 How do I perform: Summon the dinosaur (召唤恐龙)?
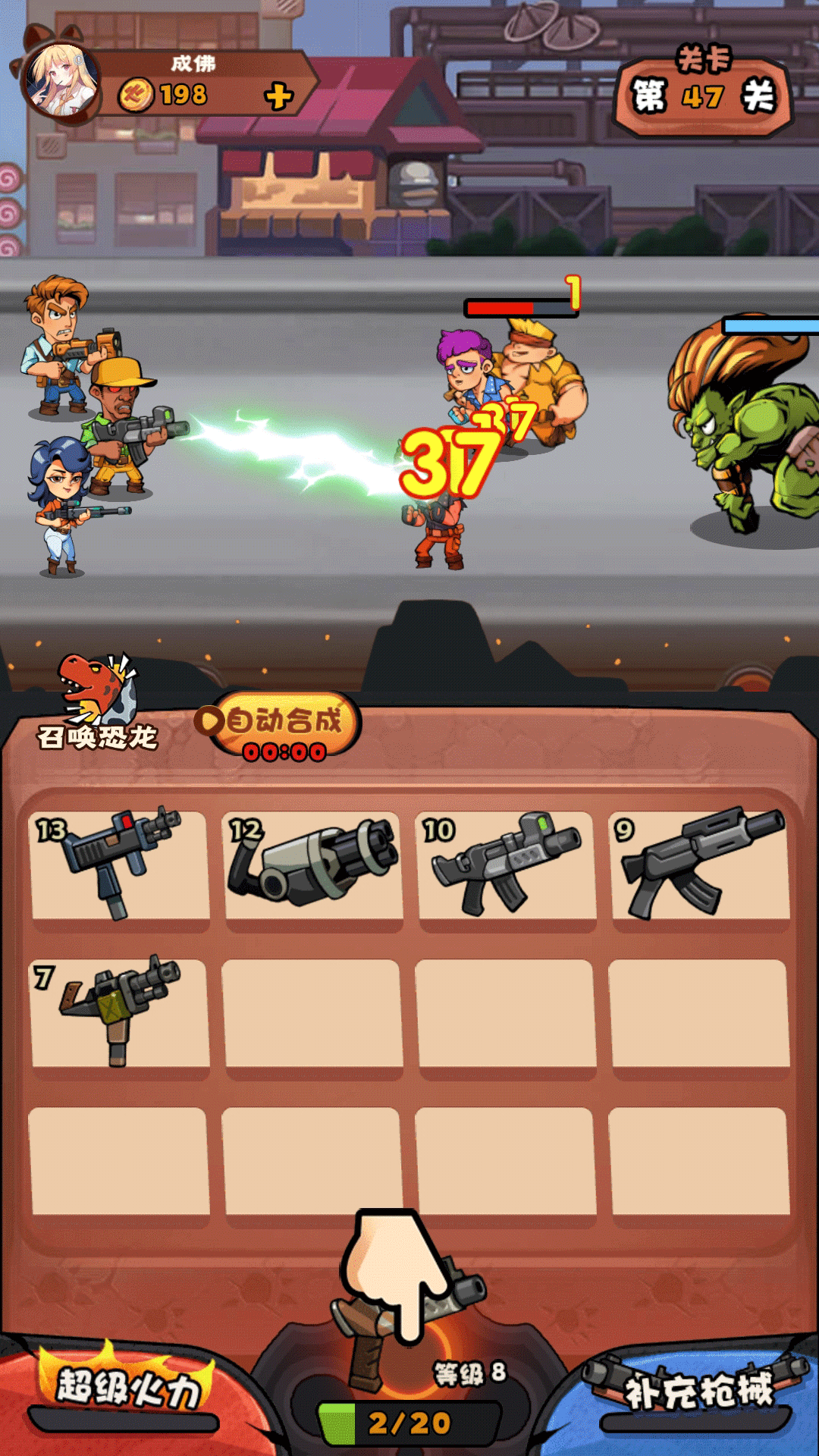(x=97, y=701)
